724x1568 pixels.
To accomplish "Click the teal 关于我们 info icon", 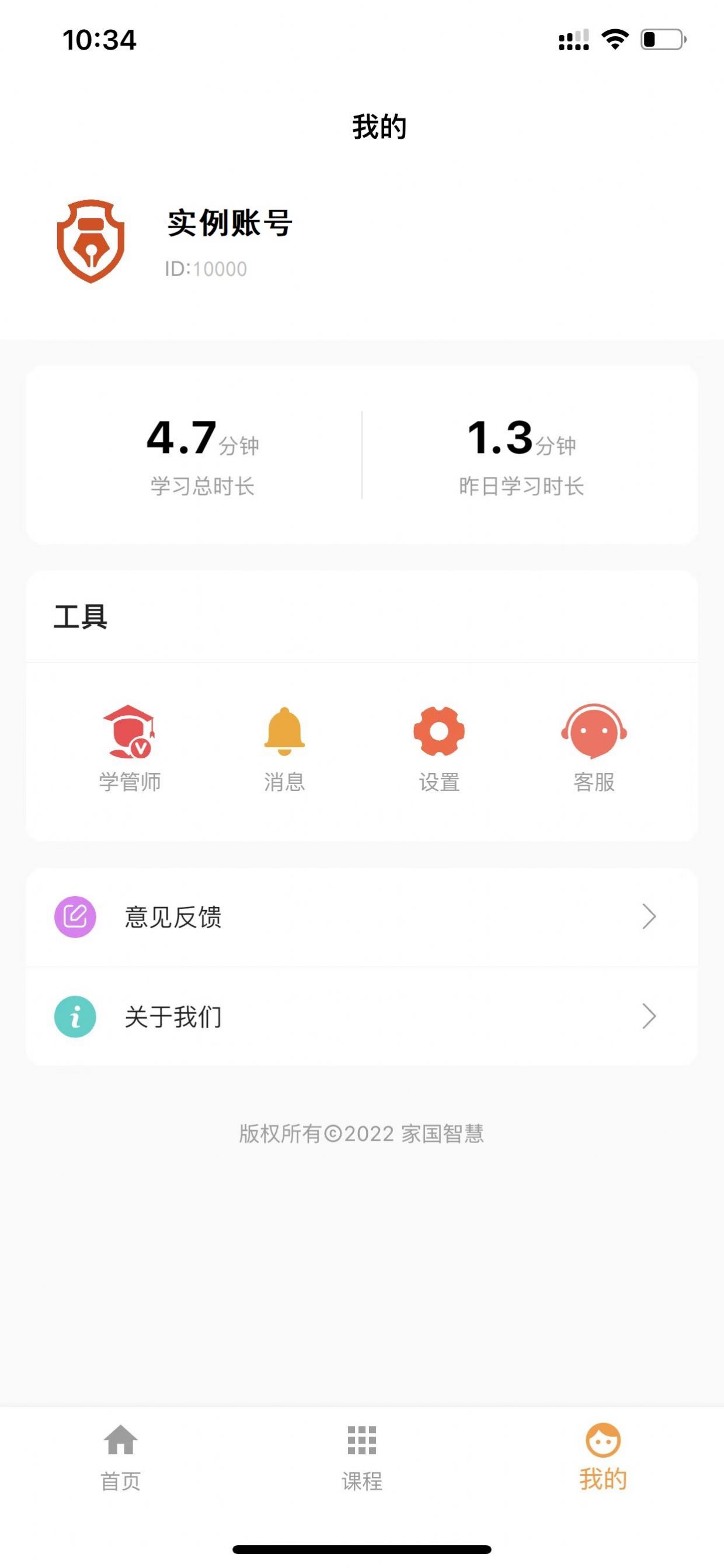I will pos(75,1015).
